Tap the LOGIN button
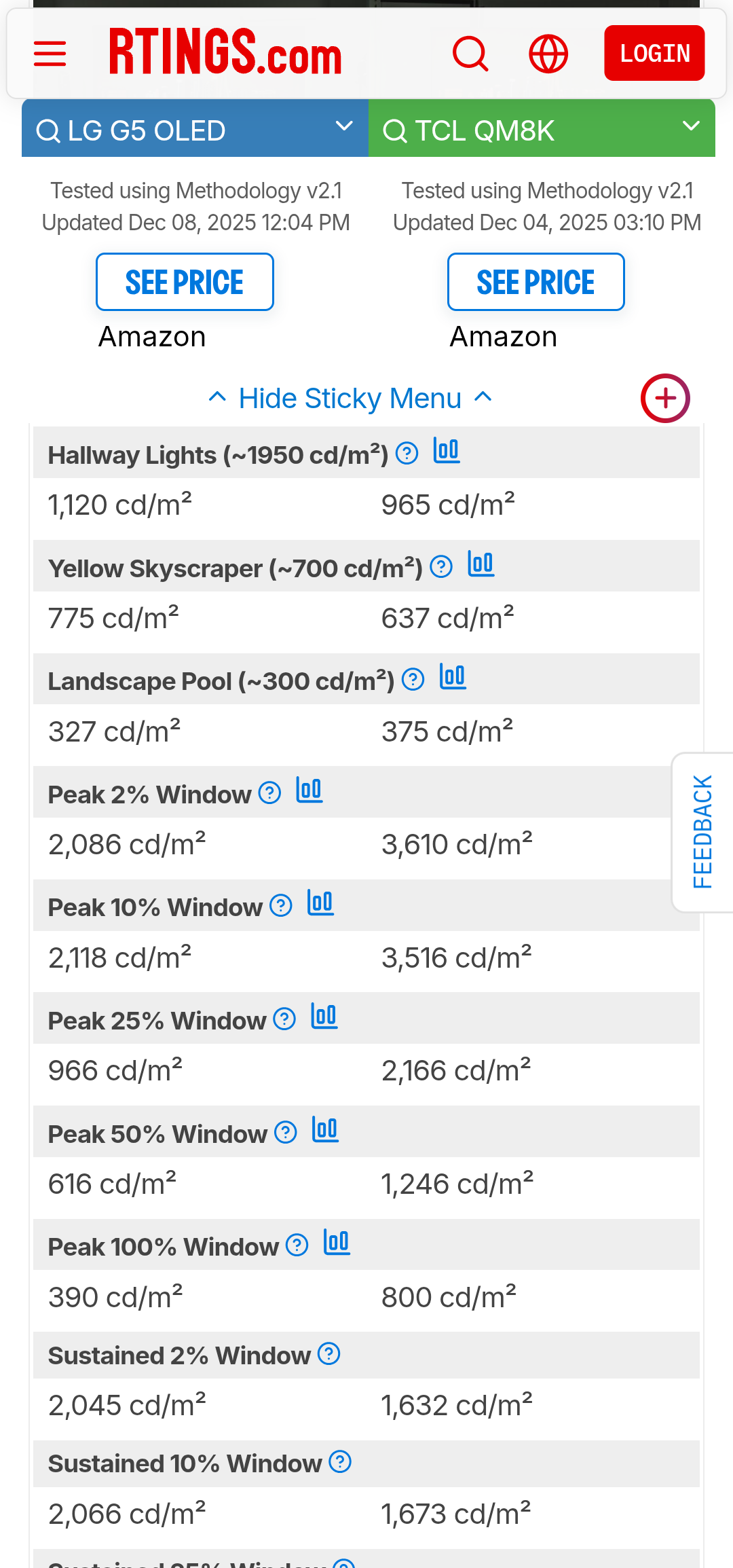 coord(654,53)
